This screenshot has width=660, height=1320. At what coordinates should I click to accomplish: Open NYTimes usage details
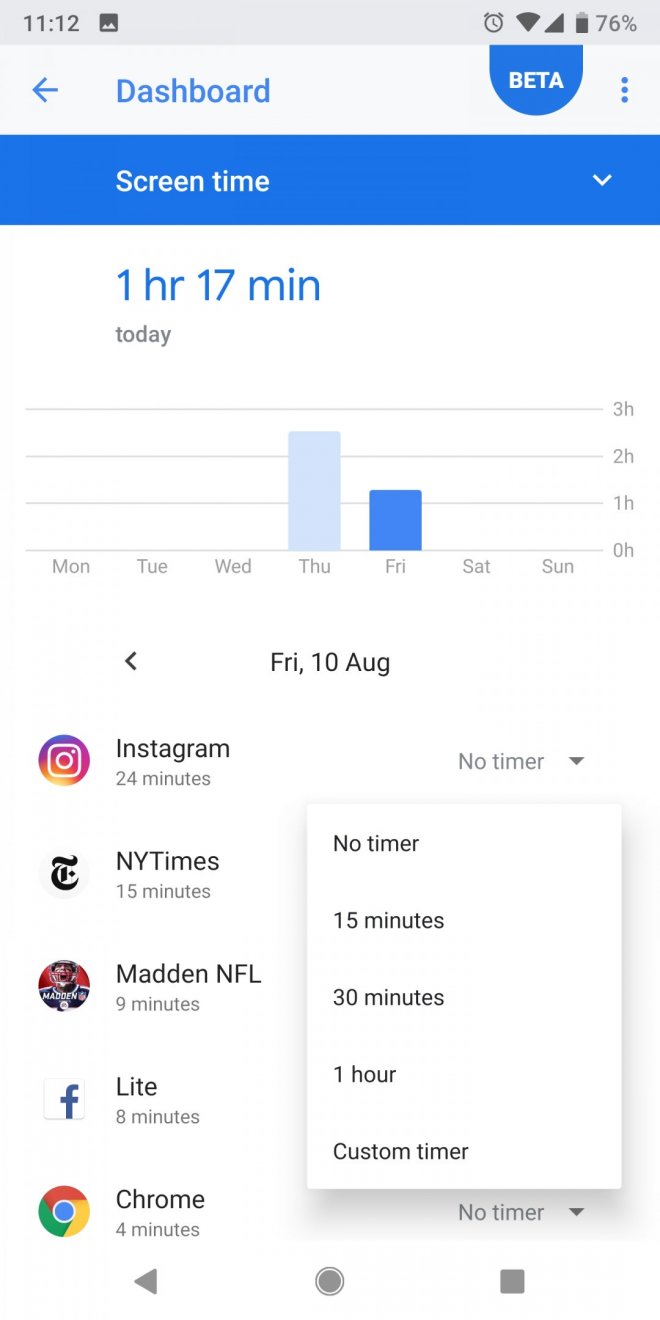[x=165, y=874]
